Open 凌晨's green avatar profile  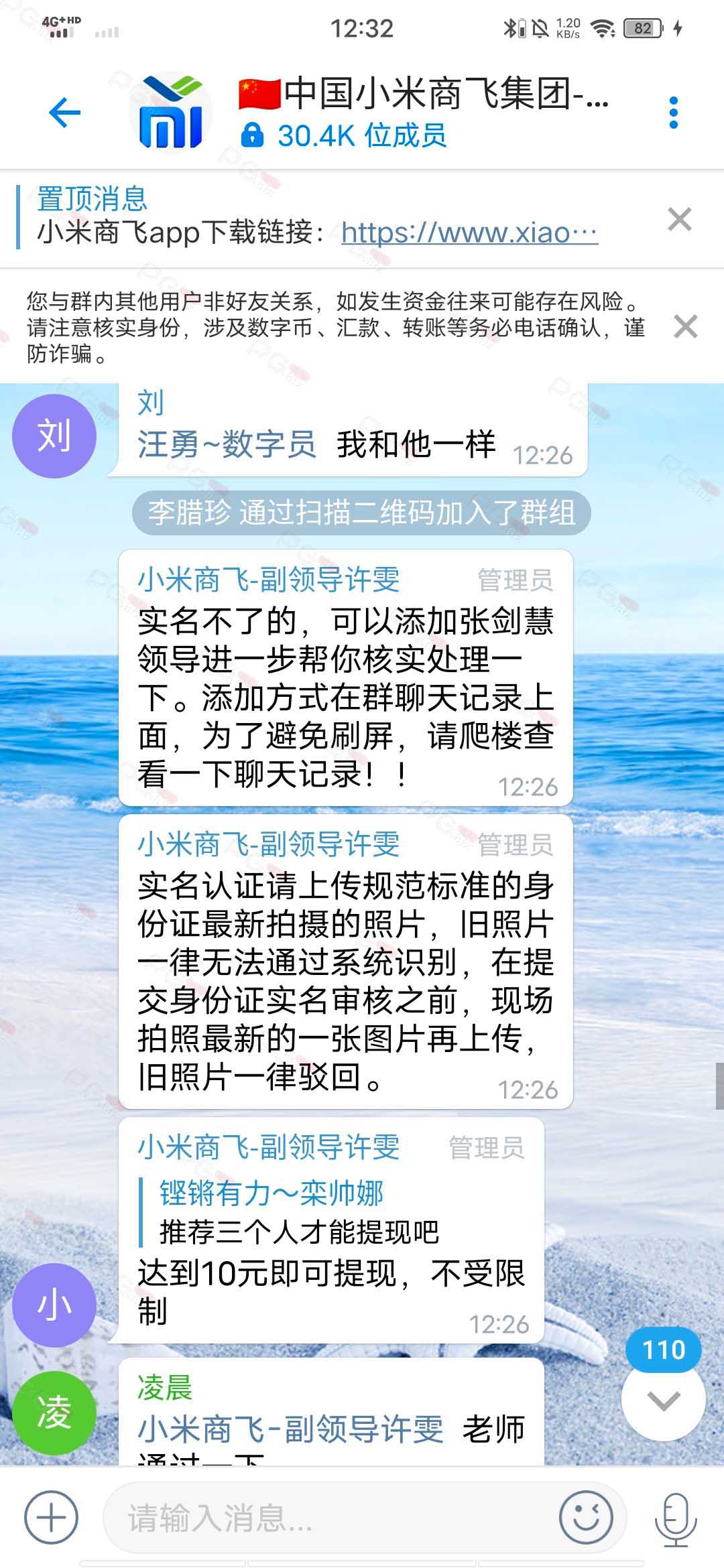54,1413
